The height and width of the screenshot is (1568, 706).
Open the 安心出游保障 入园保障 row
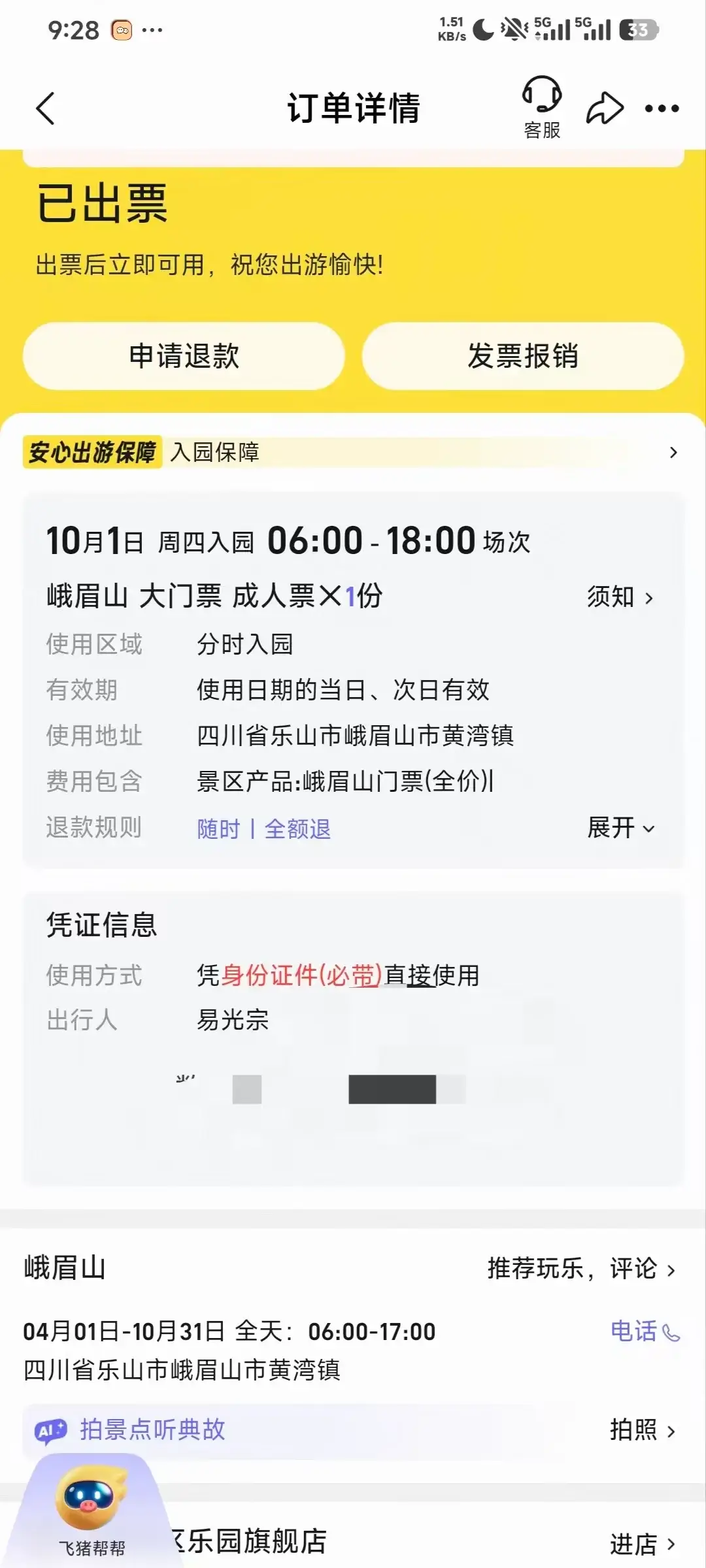point(353,452)
